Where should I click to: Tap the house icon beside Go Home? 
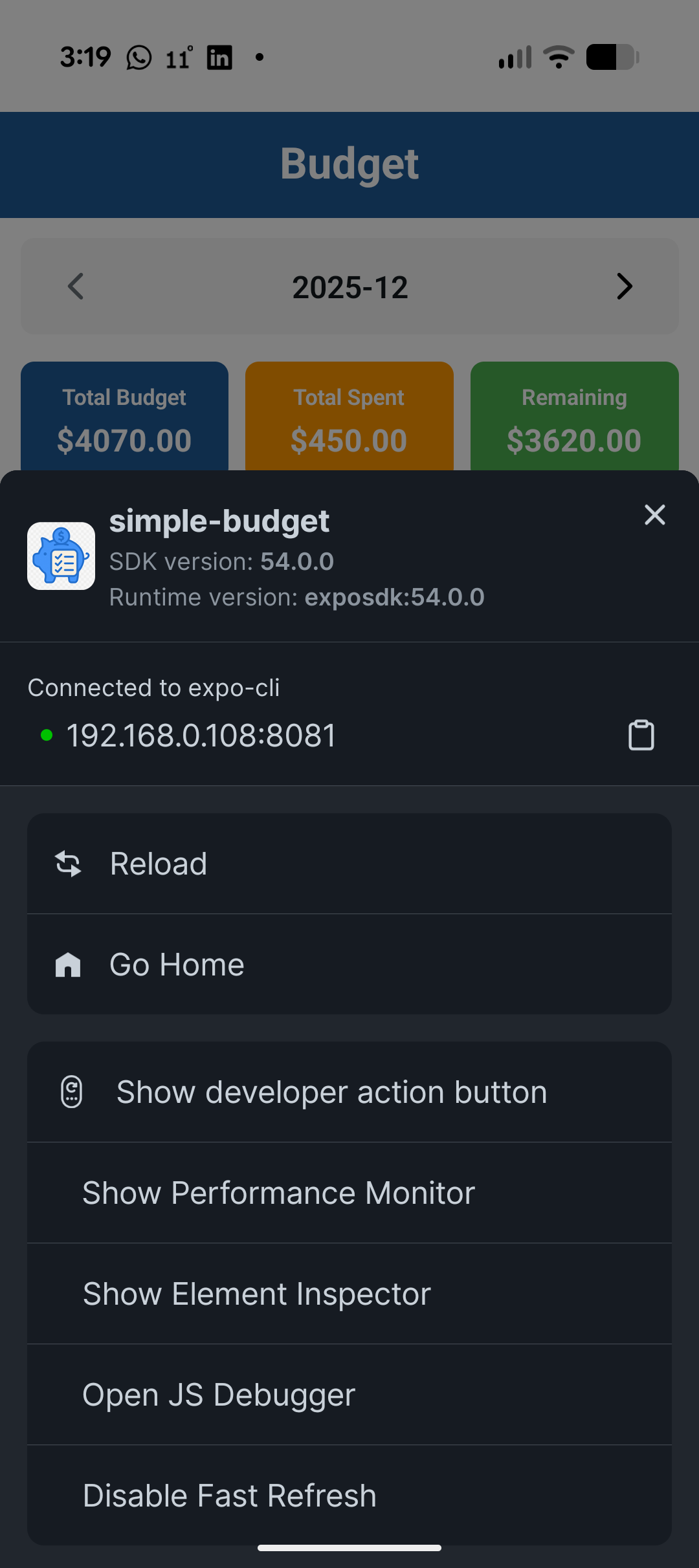click(67, 964)
